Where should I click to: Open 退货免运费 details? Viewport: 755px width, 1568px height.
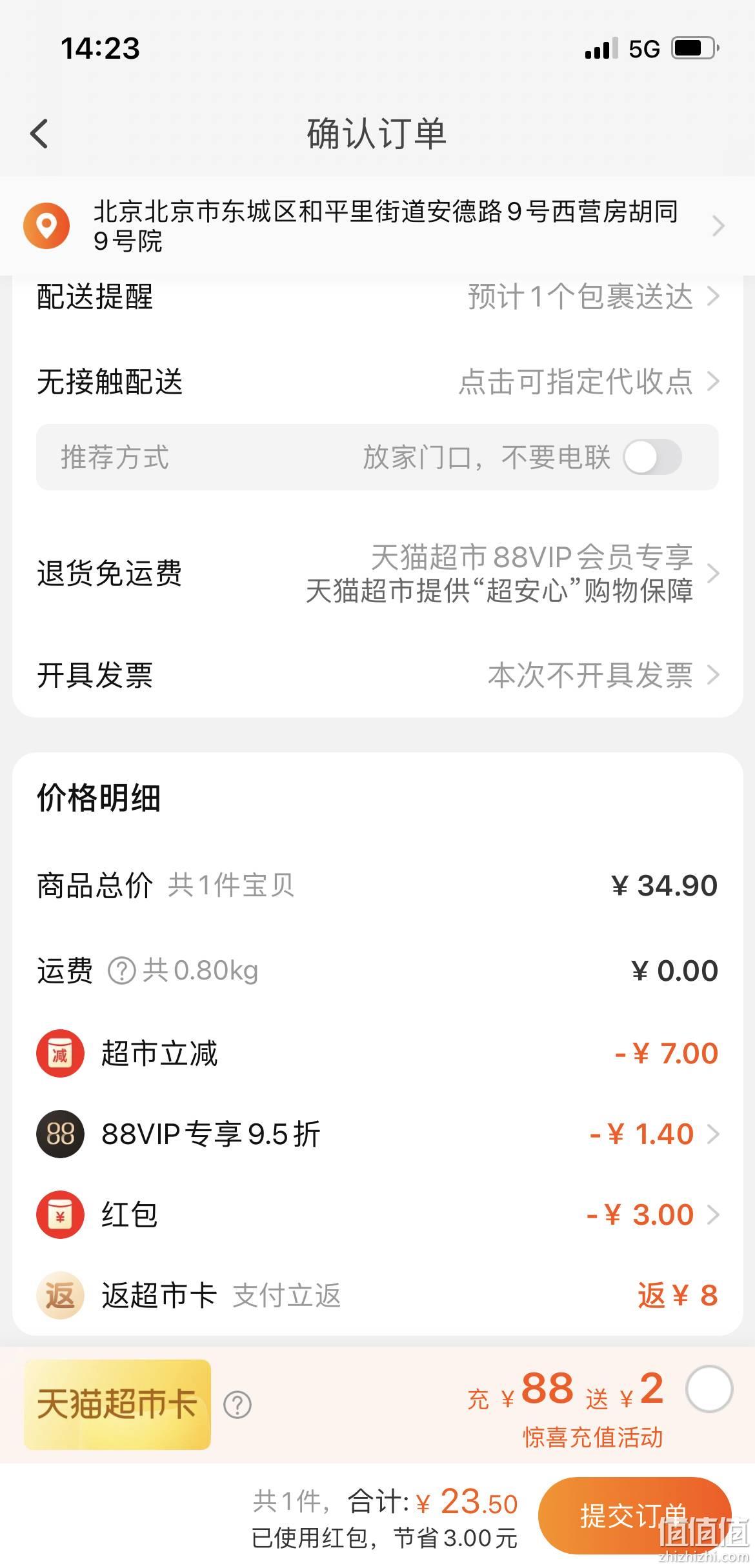tap(377, 573)
